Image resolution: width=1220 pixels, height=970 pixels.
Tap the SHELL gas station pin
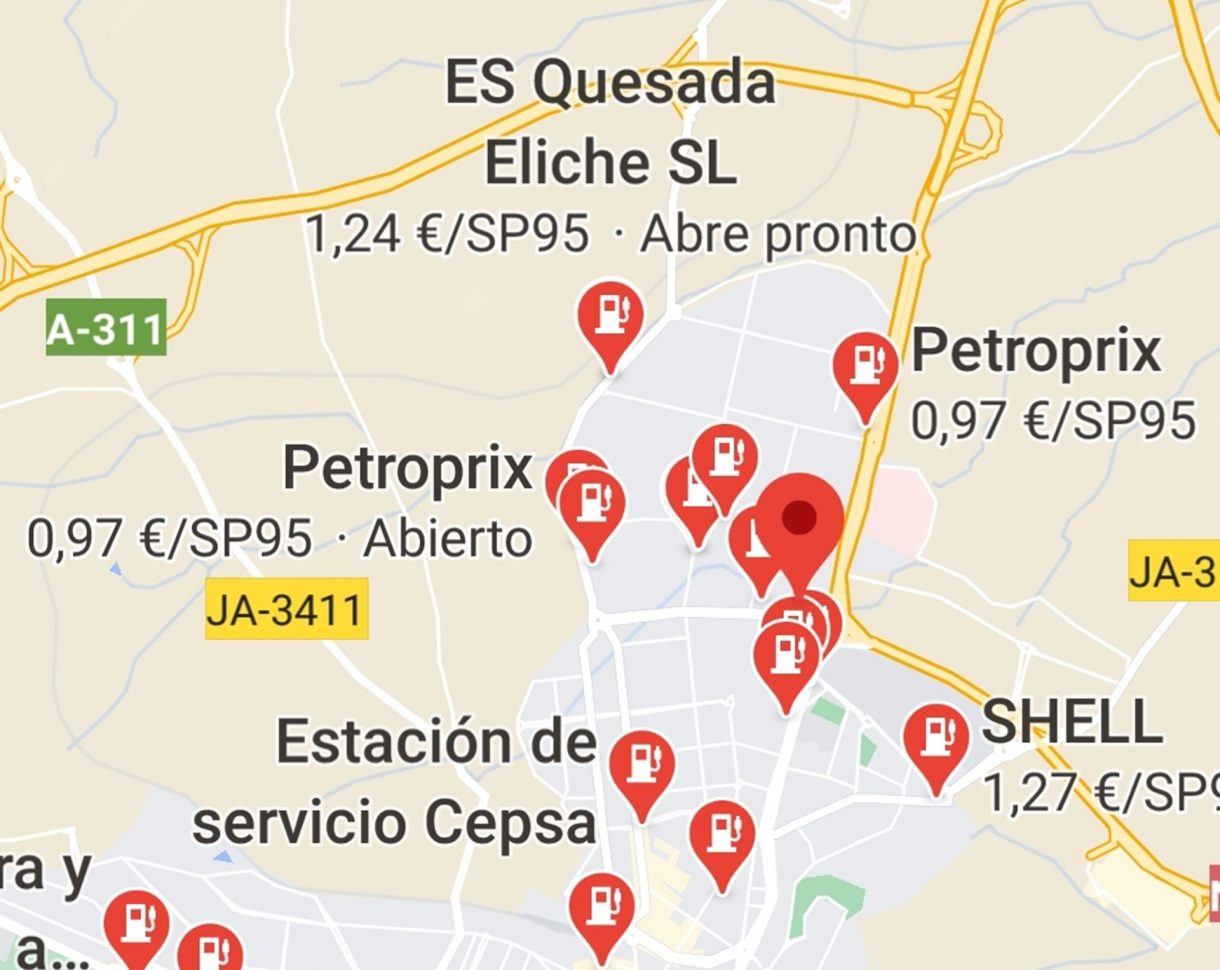(936, 739)
